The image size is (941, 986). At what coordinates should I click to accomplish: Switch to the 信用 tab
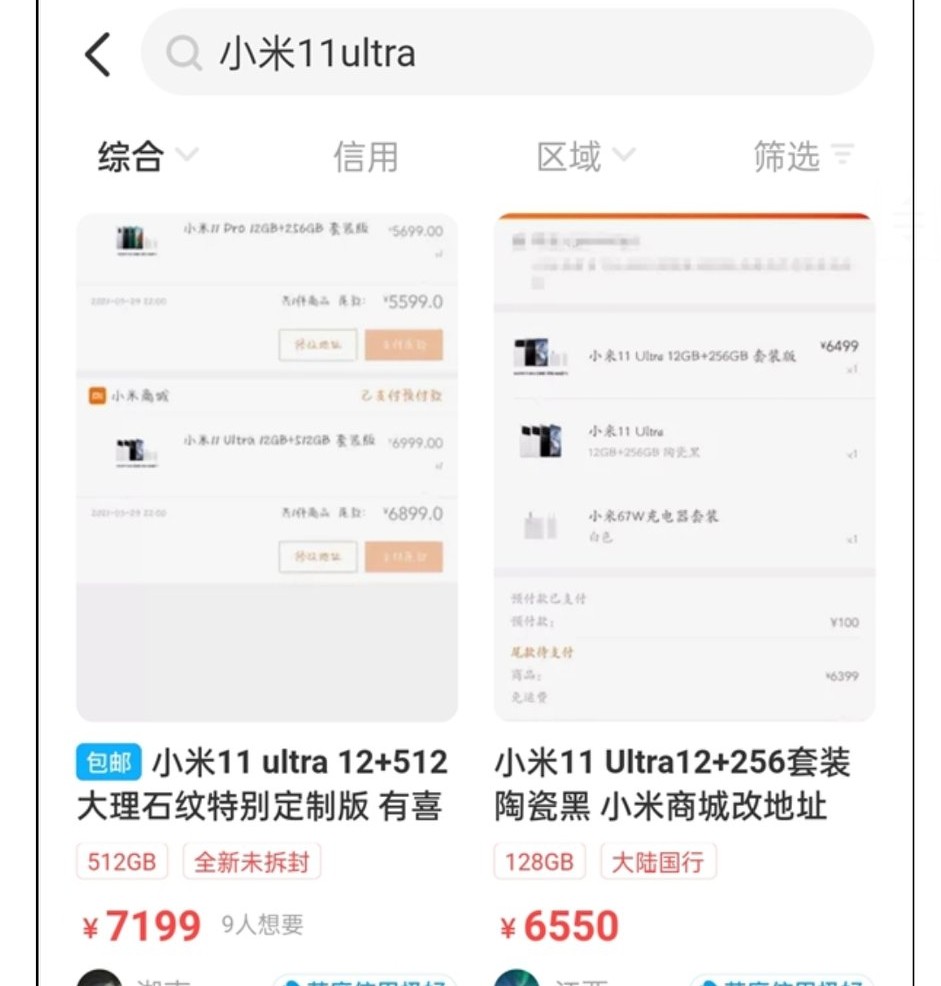pos(366,156)
